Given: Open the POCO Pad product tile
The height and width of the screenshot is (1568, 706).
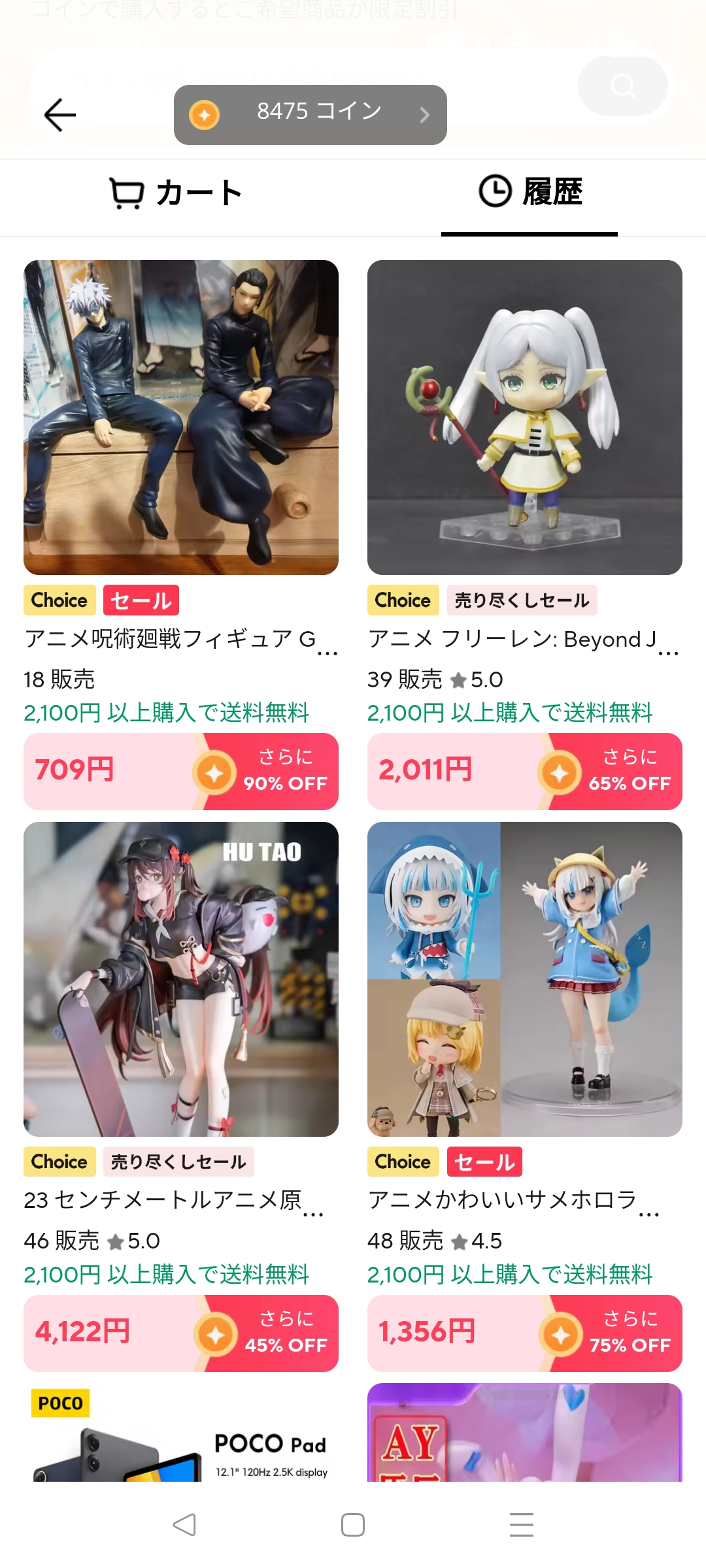Looking at the screenshot, I should (181, 1433).
